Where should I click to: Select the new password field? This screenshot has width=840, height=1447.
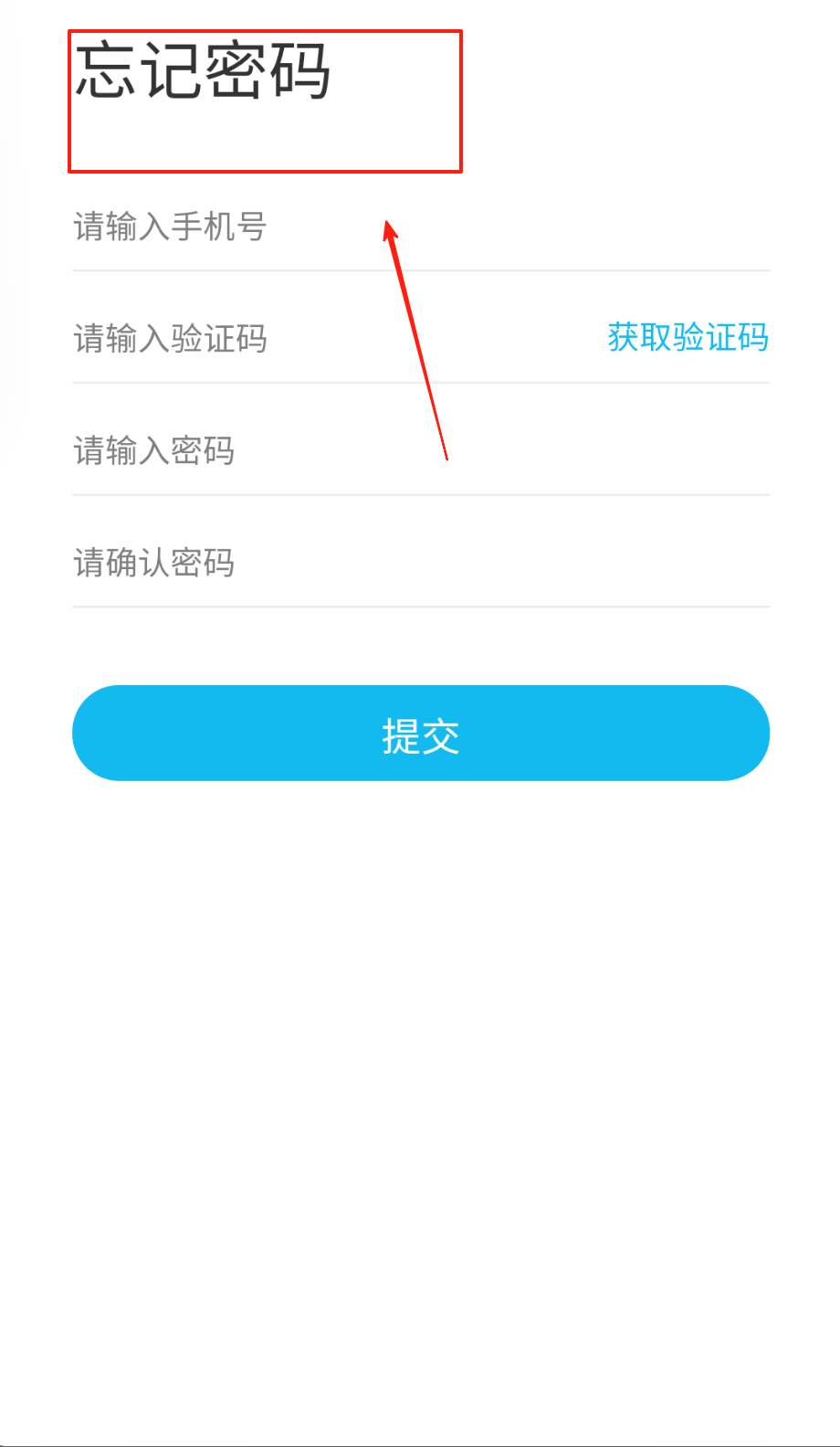(x=365, y=451)
